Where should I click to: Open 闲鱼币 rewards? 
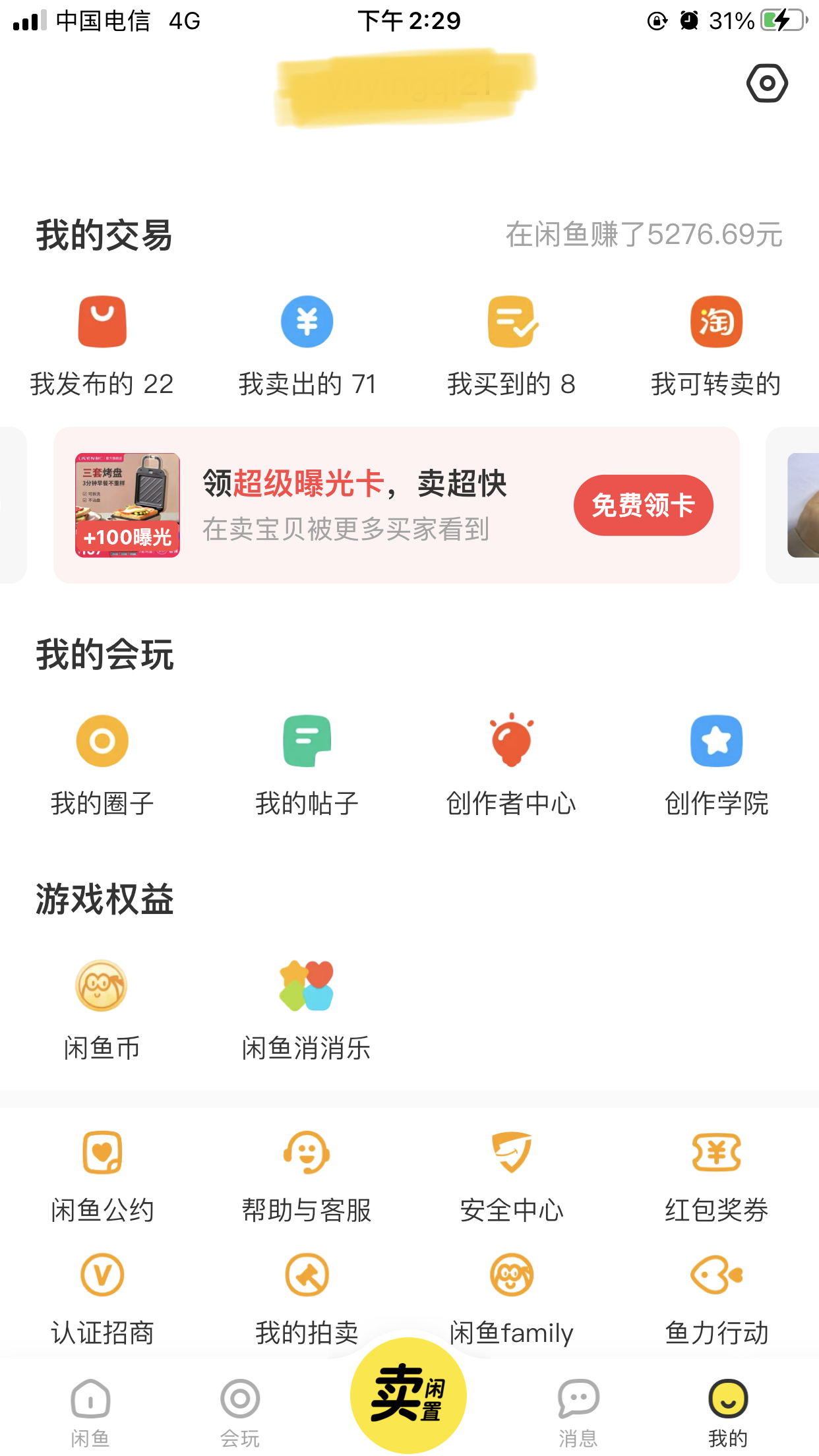[102, 1009]
